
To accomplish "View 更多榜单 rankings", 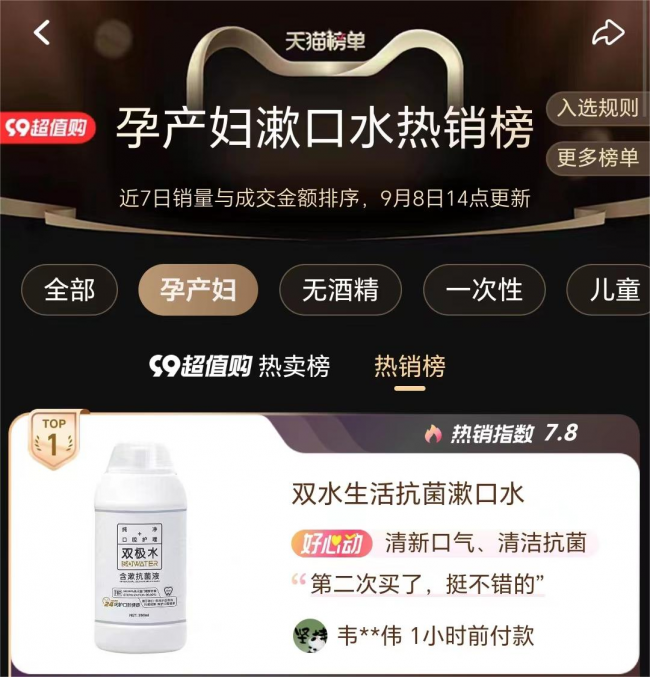I will point(598,158).
